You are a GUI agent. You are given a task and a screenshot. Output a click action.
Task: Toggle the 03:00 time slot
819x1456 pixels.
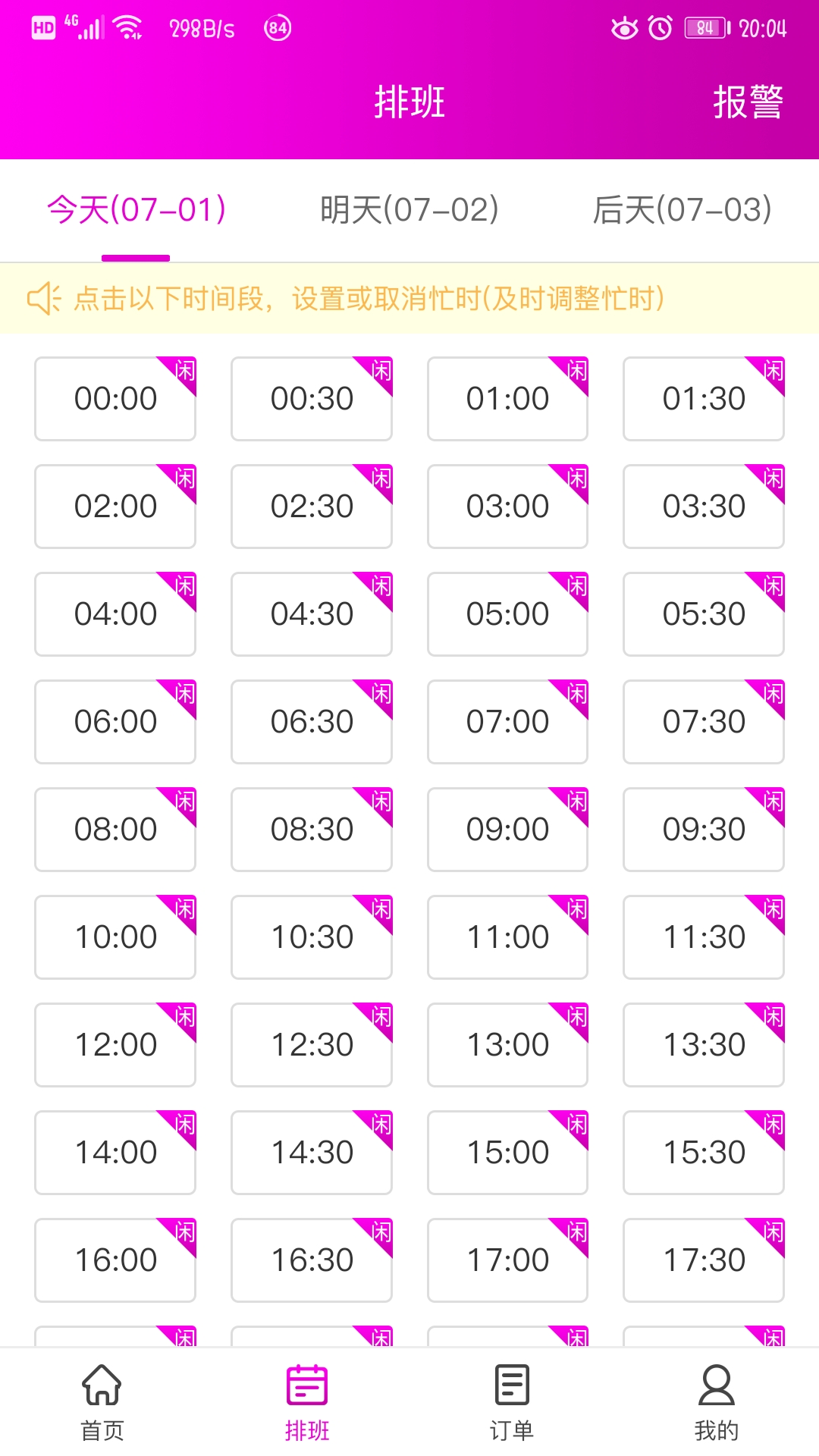click(507, 507)
